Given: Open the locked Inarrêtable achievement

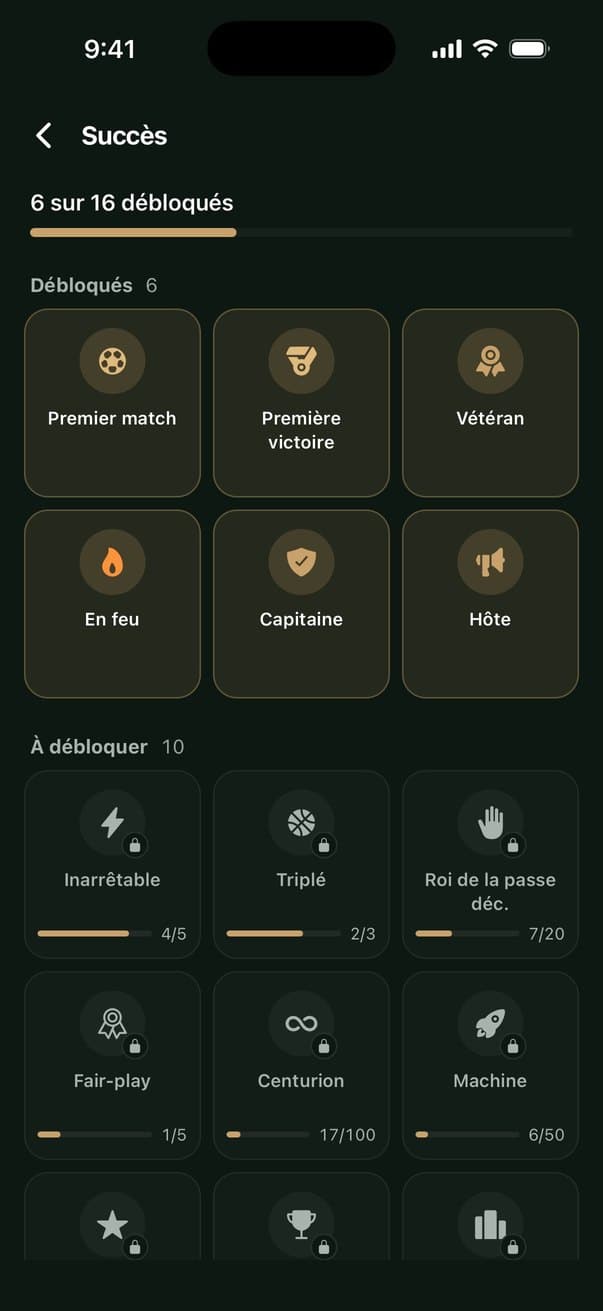Looking at the screenshot, I should click(x=112, y=865).
